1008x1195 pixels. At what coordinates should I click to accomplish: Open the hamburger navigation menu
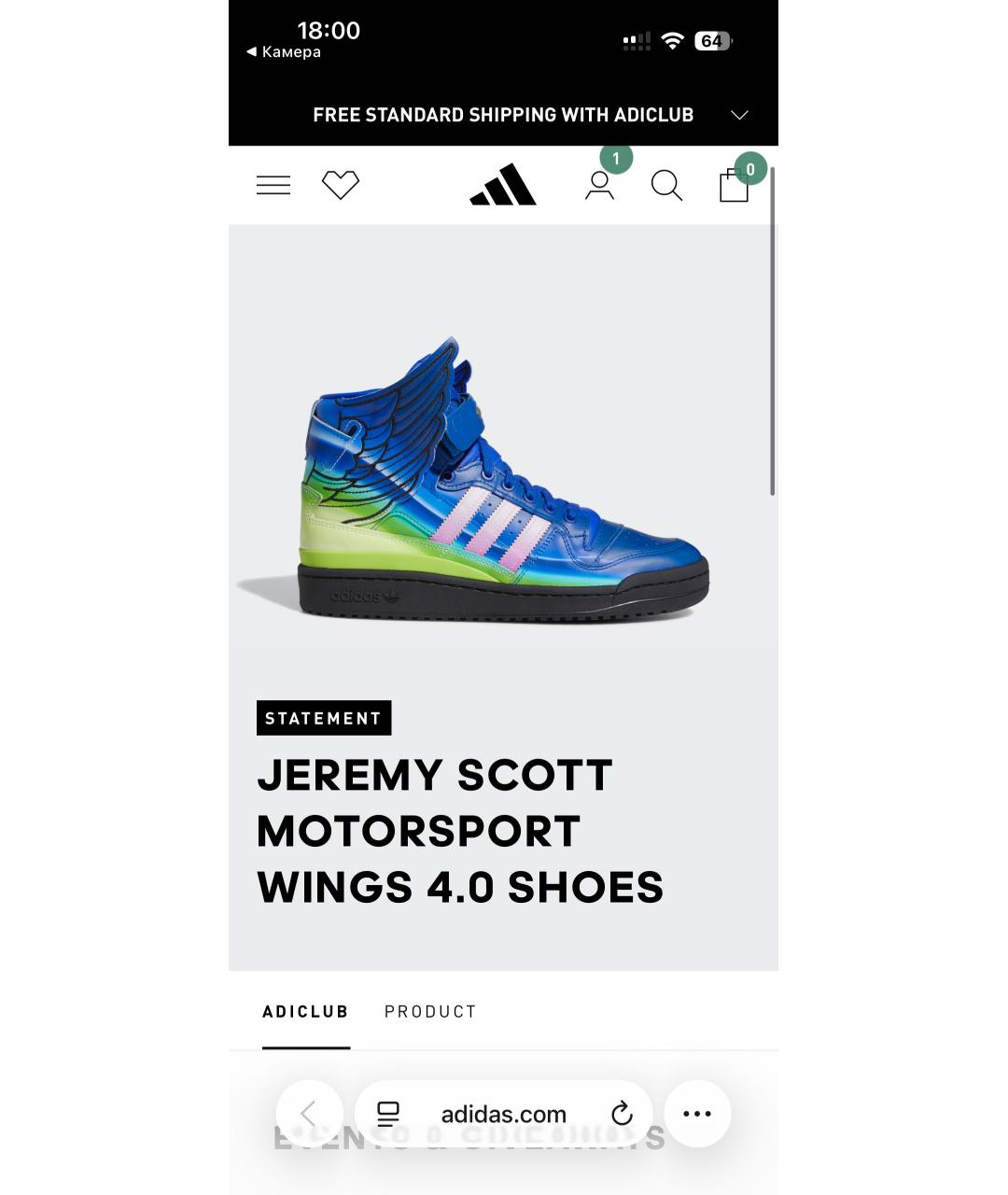coord(273,184)
